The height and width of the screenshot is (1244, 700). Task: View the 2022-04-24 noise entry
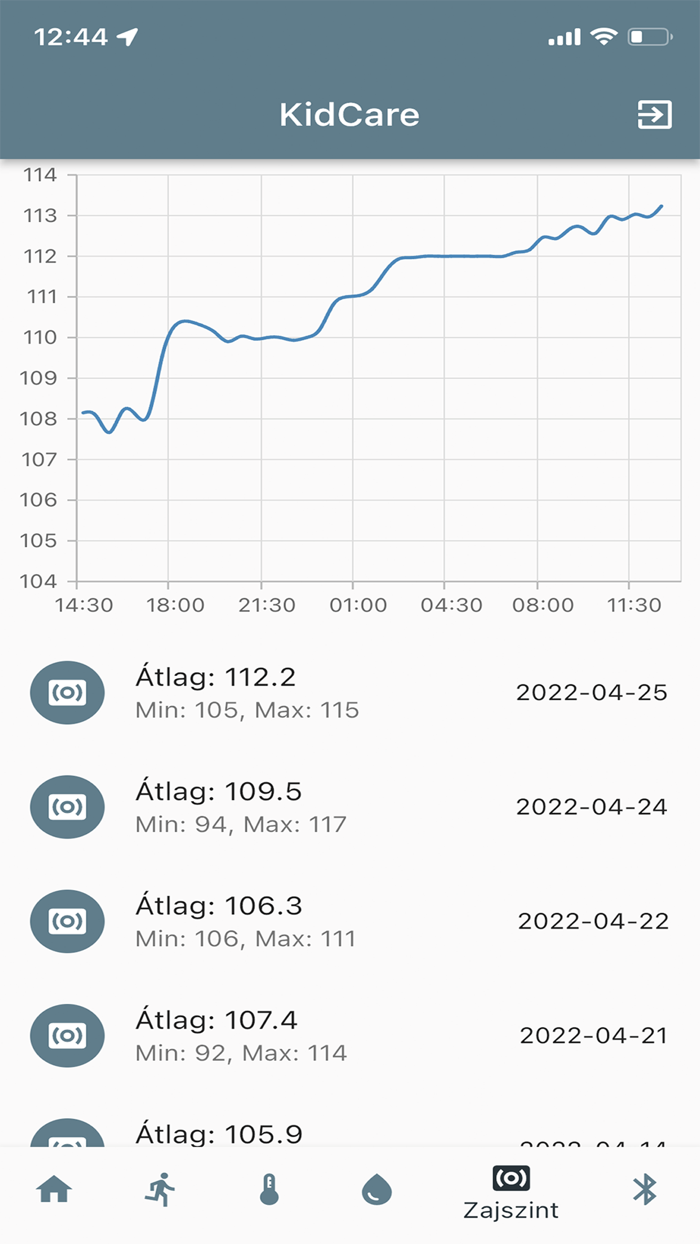[x=350, y=807]
